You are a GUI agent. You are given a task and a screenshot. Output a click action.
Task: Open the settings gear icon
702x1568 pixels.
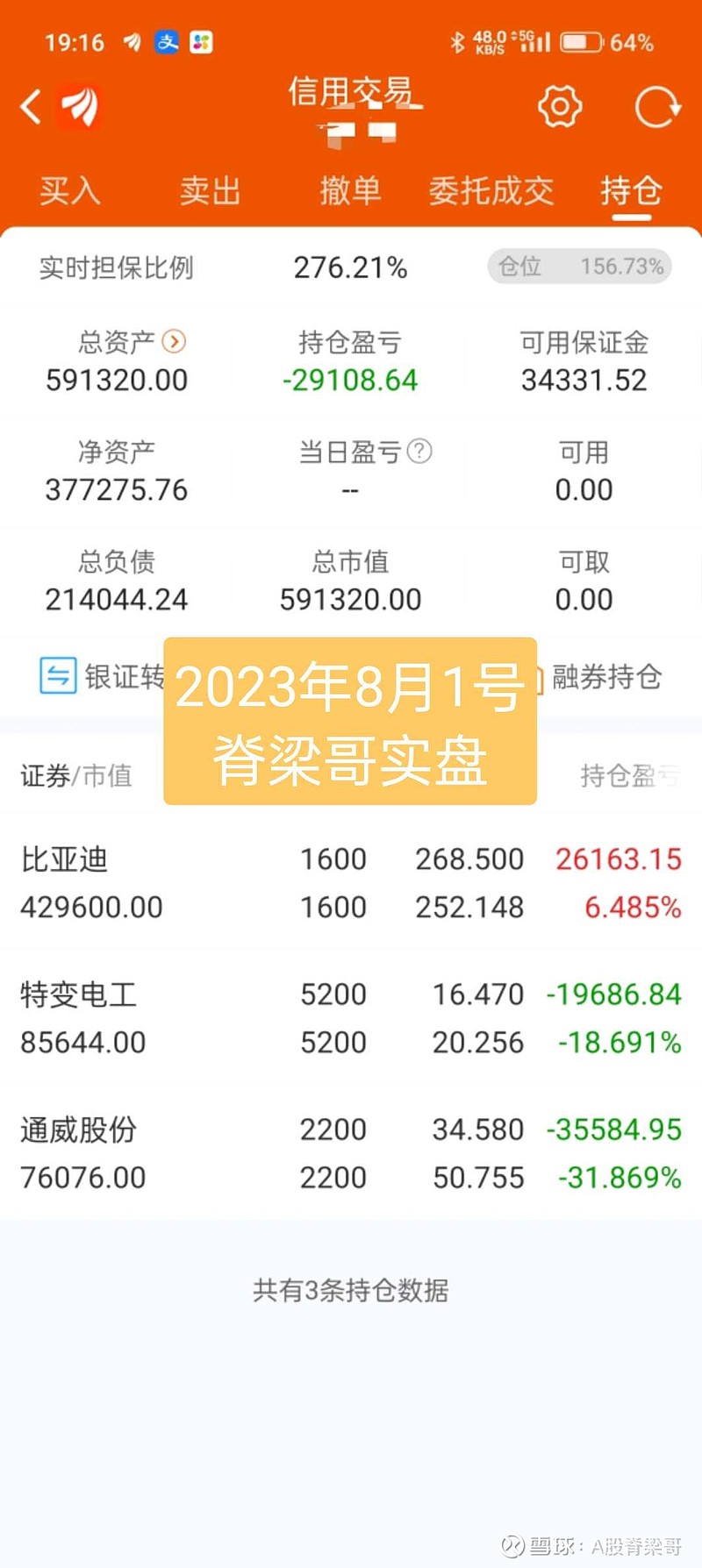click(x=560, y=105)
